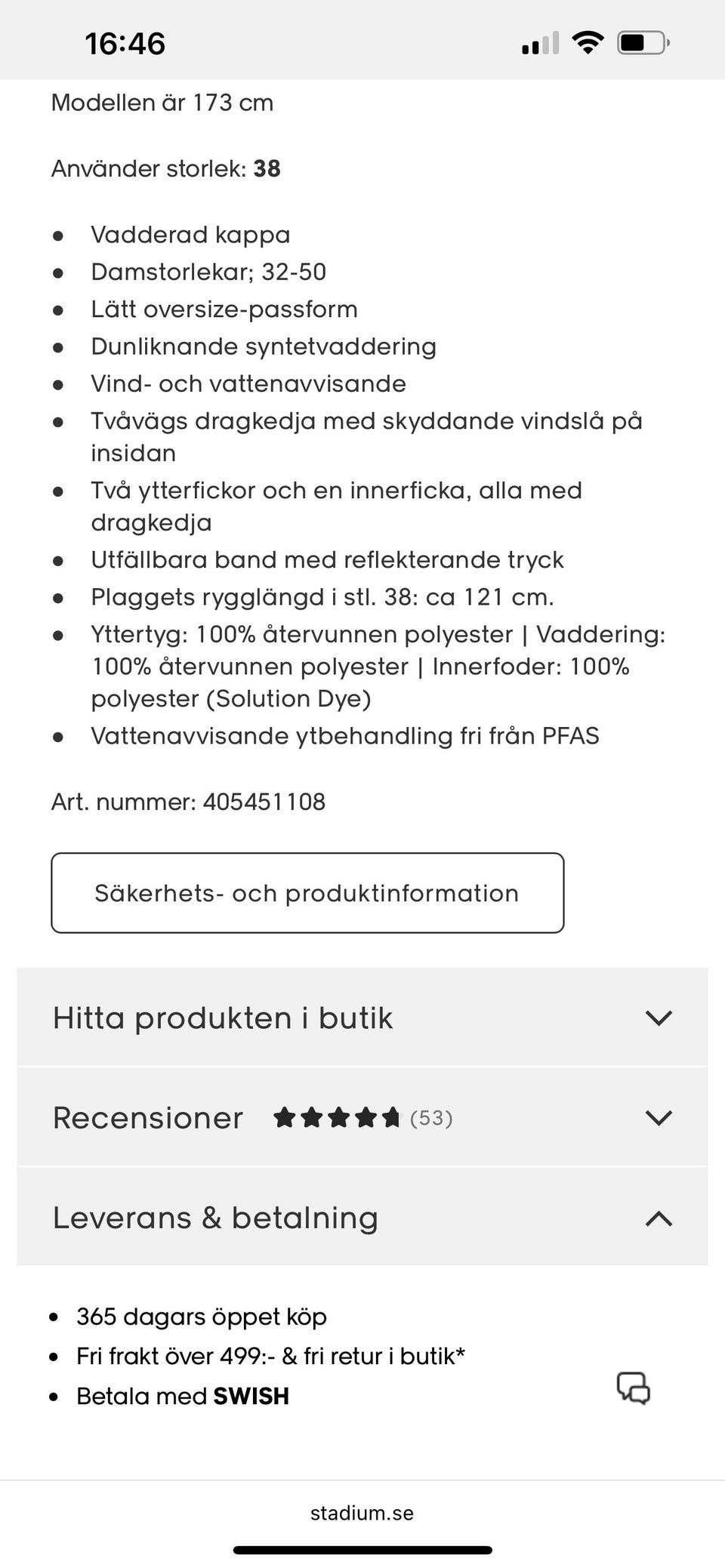This screenshot has height=1568, width=725.
Task: Open Säkerhets- och produktinformation
Action: tap(307, 893)
